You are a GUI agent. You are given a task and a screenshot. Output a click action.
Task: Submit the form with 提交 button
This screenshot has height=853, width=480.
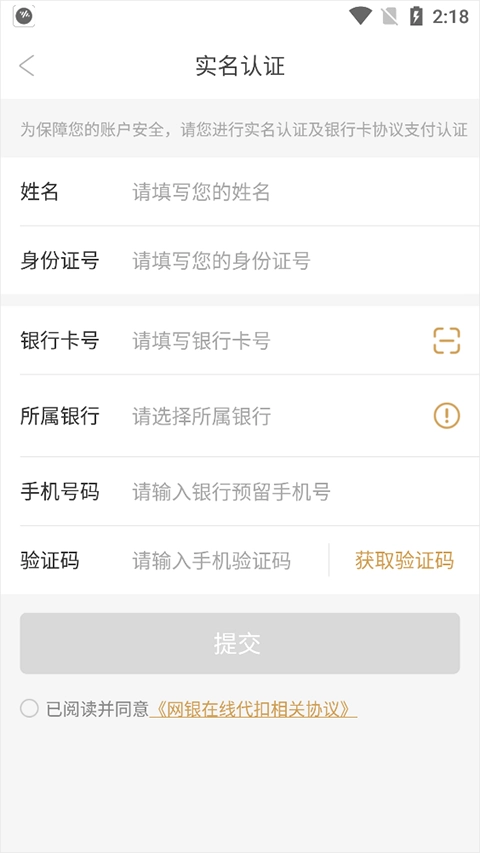tap(240, 644)
